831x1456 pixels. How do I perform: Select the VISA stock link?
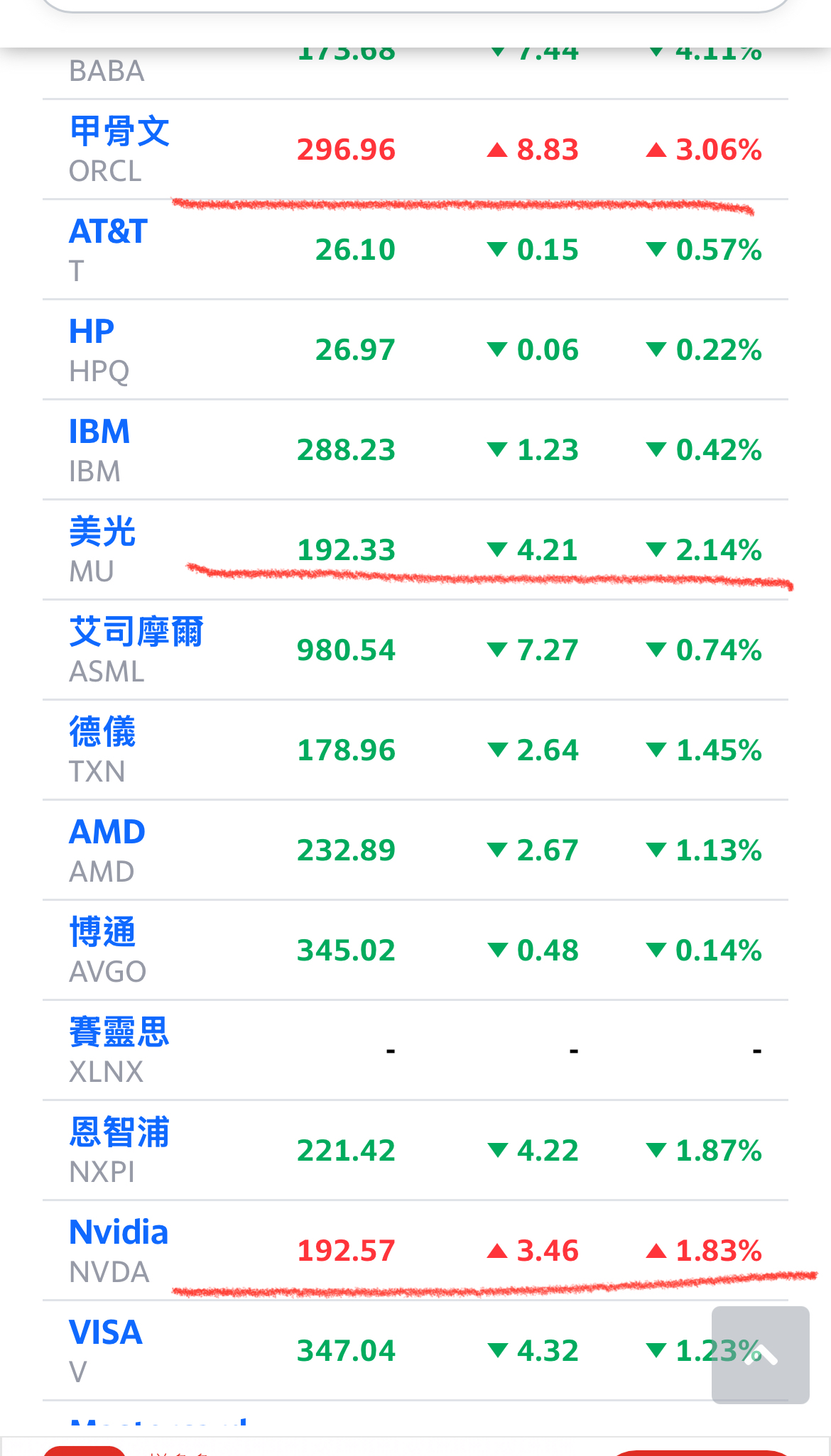pos(106,1333)
